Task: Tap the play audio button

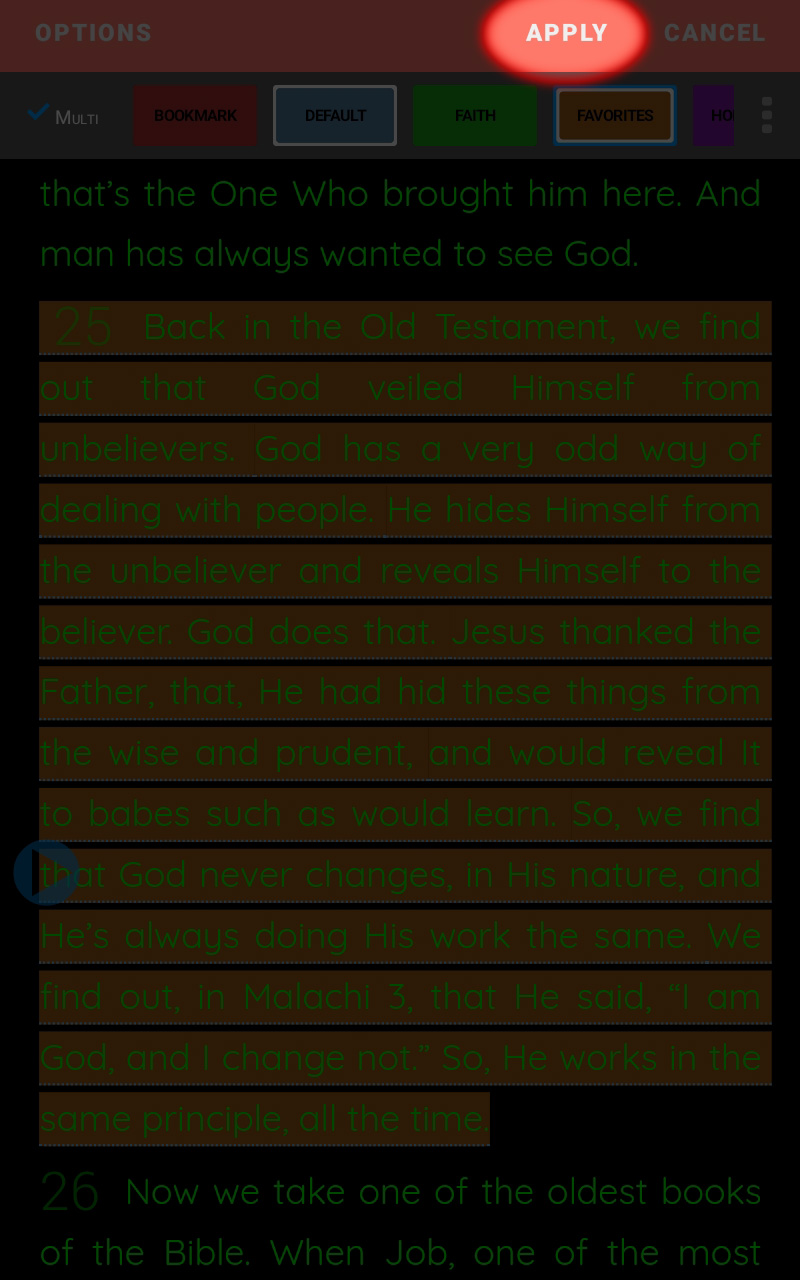Action: [x=46, y=873]
